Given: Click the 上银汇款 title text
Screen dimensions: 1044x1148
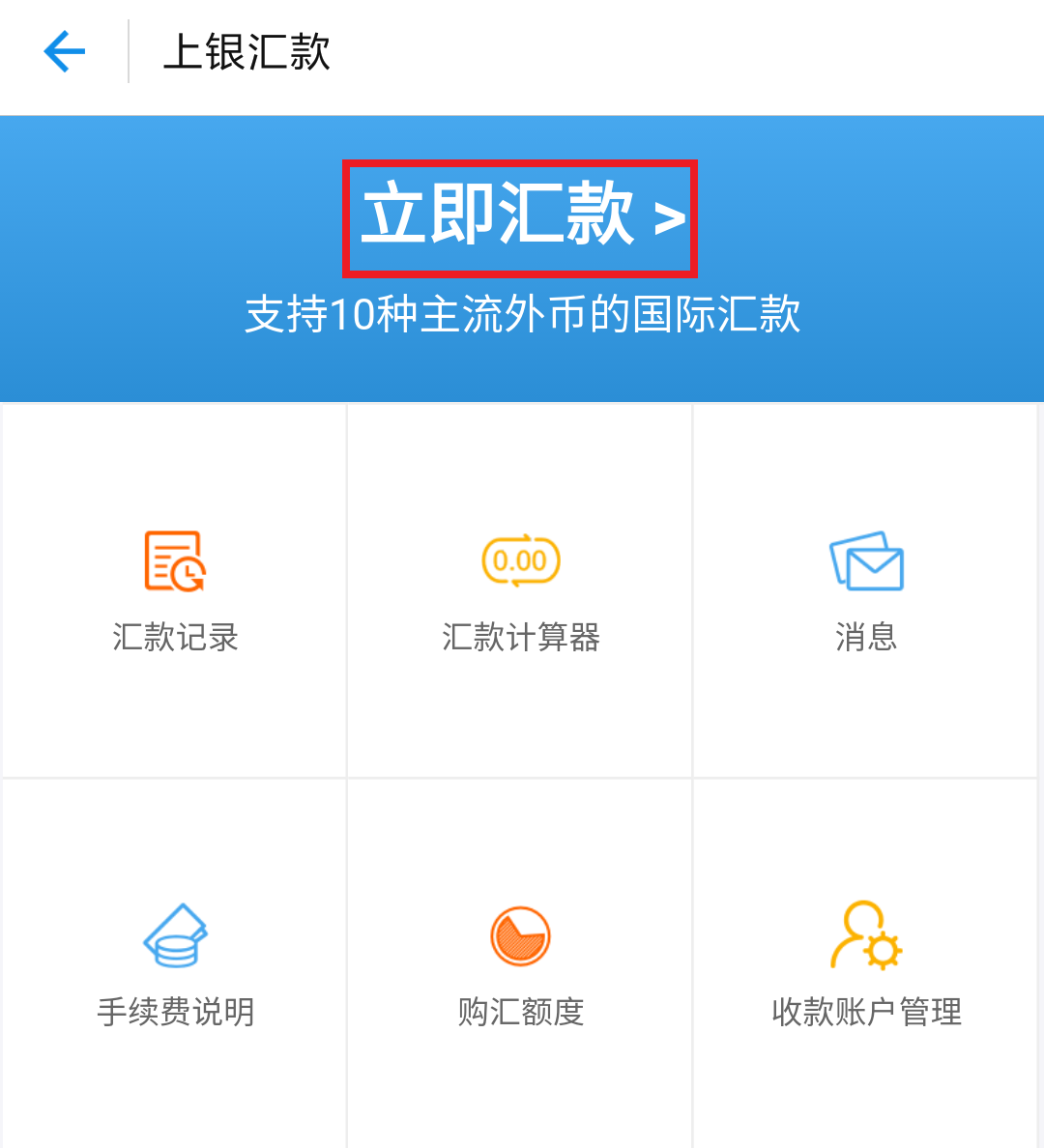Looking at the screenshot, I should click(246, 55).
